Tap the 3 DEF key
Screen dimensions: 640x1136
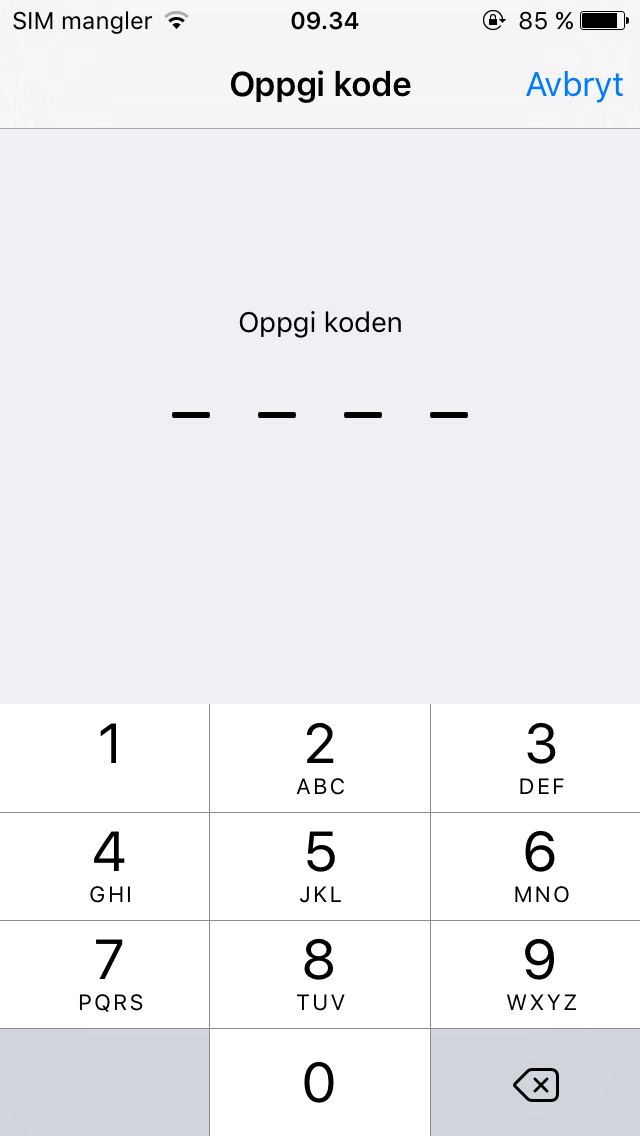click(x=536, y=758)
